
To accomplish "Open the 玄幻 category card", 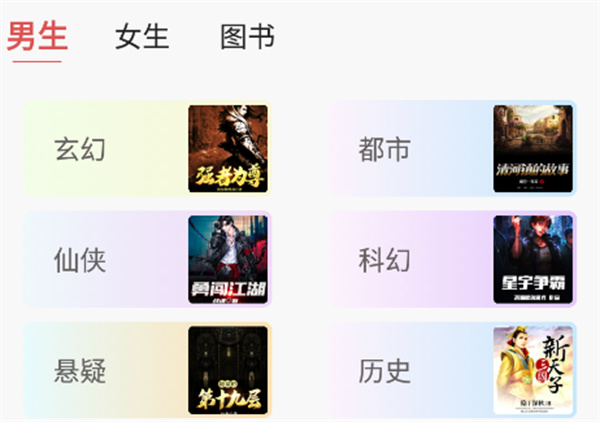I will 146,149.
